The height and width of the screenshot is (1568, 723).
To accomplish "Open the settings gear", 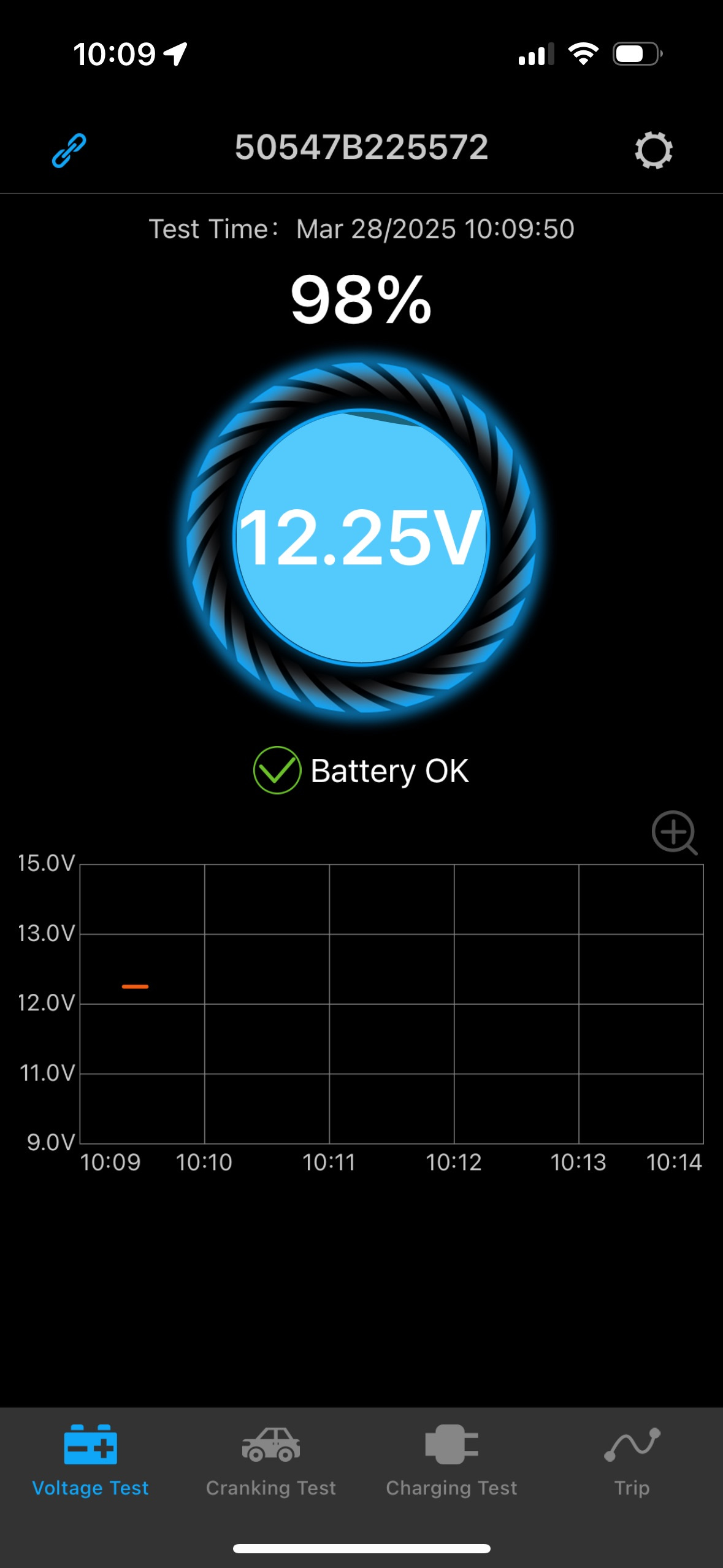I will tap(653, 150).
